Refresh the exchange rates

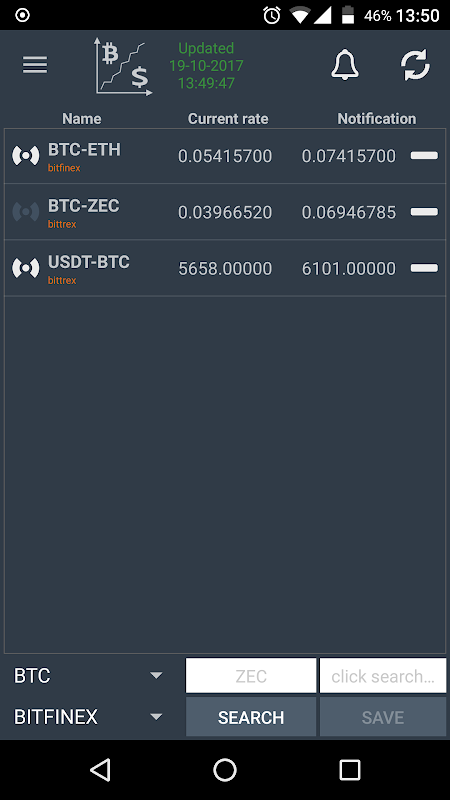pos(415,65)
